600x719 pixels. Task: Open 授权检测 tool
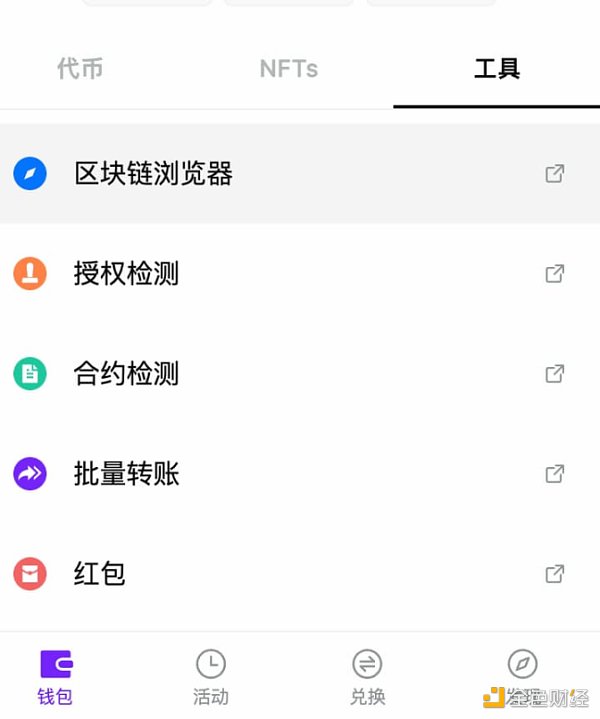[127, 274]
